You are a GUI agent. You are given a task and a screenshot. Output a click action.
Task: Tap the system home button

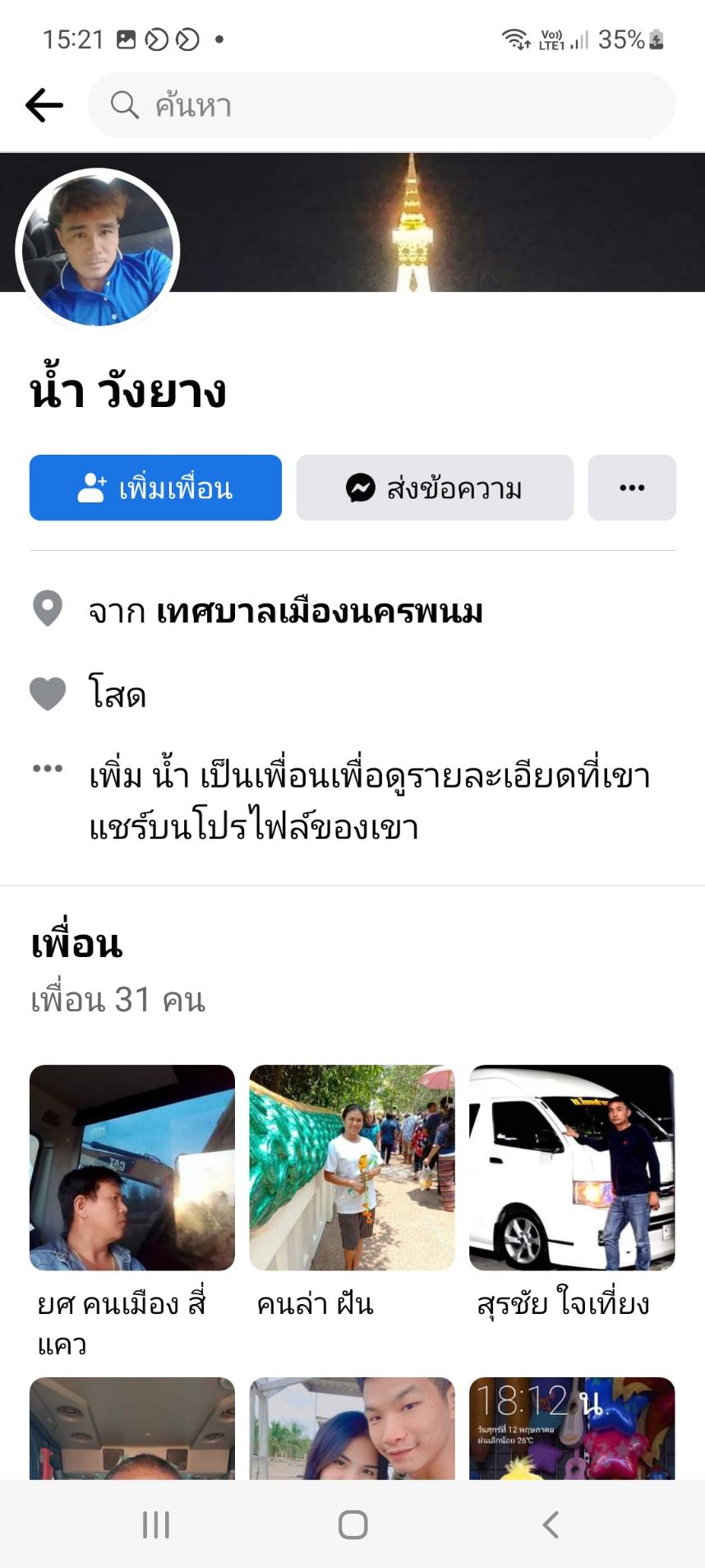pyautogui.click(x=352, y=1525)
